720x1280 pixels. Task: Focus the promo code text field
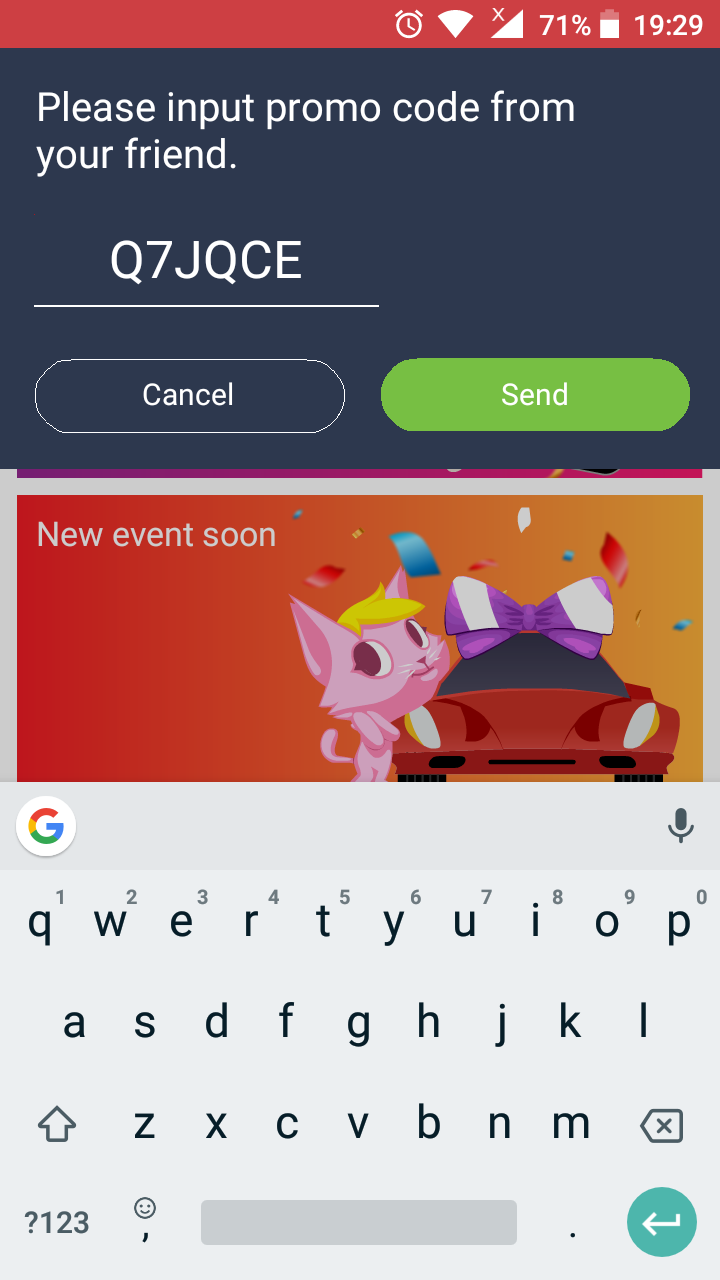click(x=206, y=262)
